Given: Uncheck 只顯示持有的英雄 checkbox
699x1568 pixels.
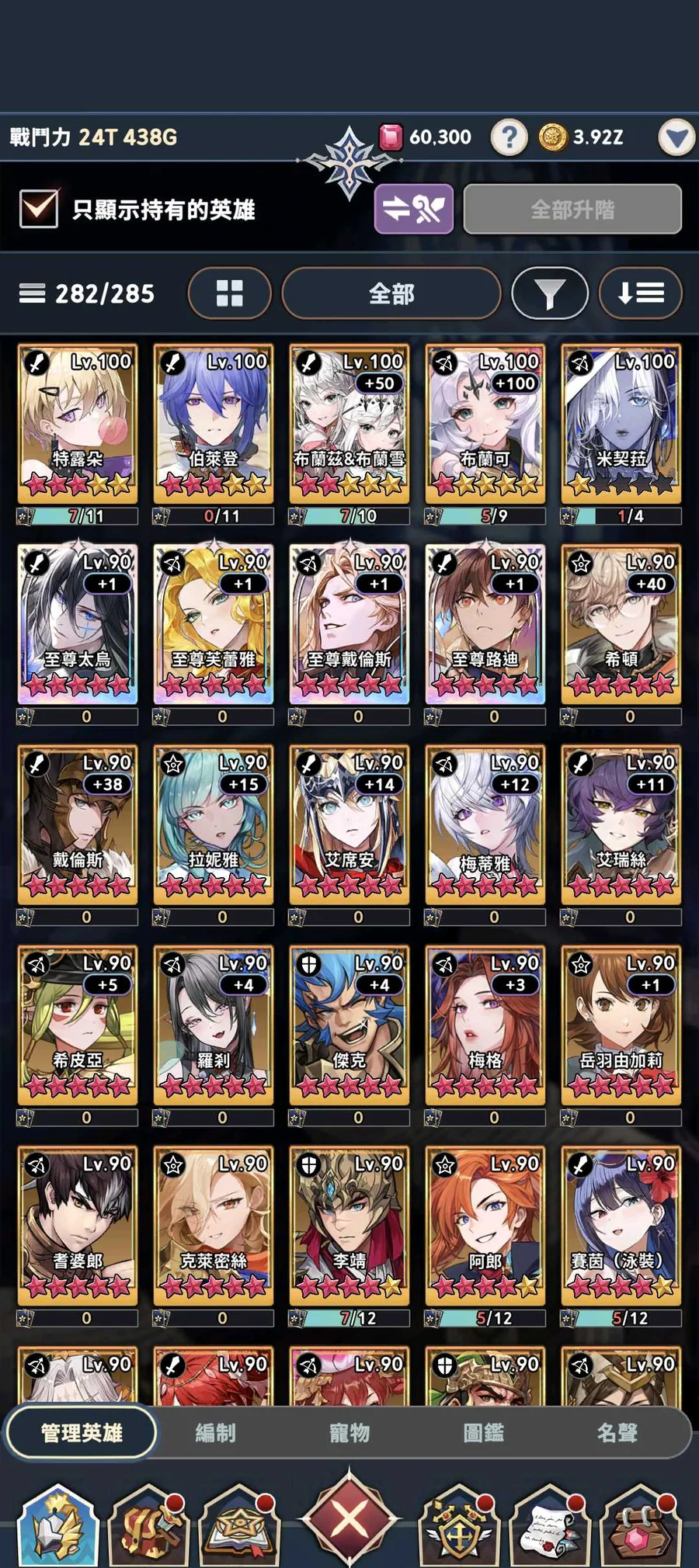Looking at the screenshot, I should 39,208.
